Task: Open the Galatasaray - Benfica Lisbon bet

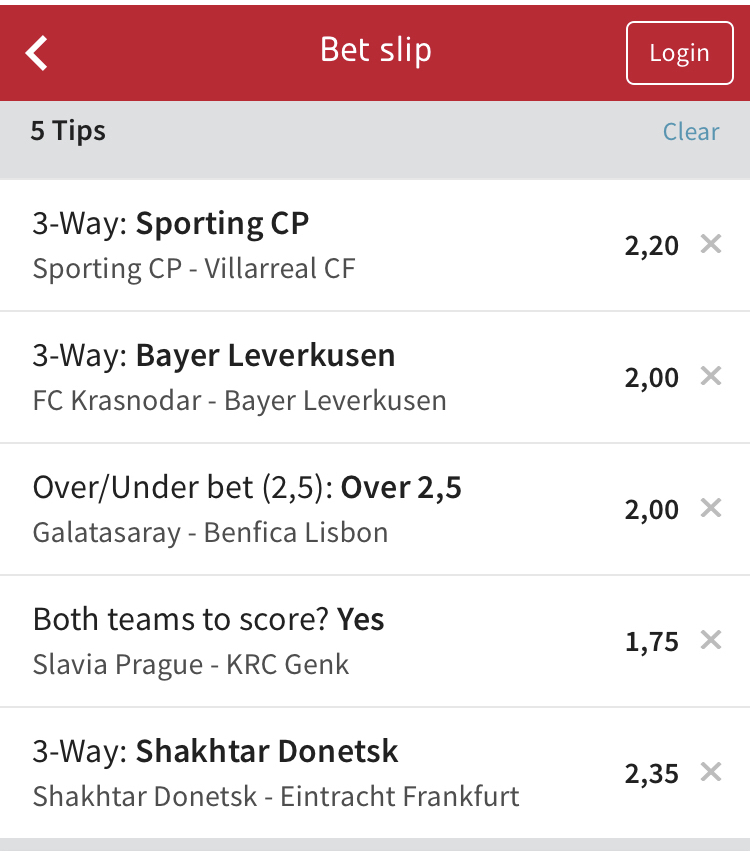Action: [300, 509]
